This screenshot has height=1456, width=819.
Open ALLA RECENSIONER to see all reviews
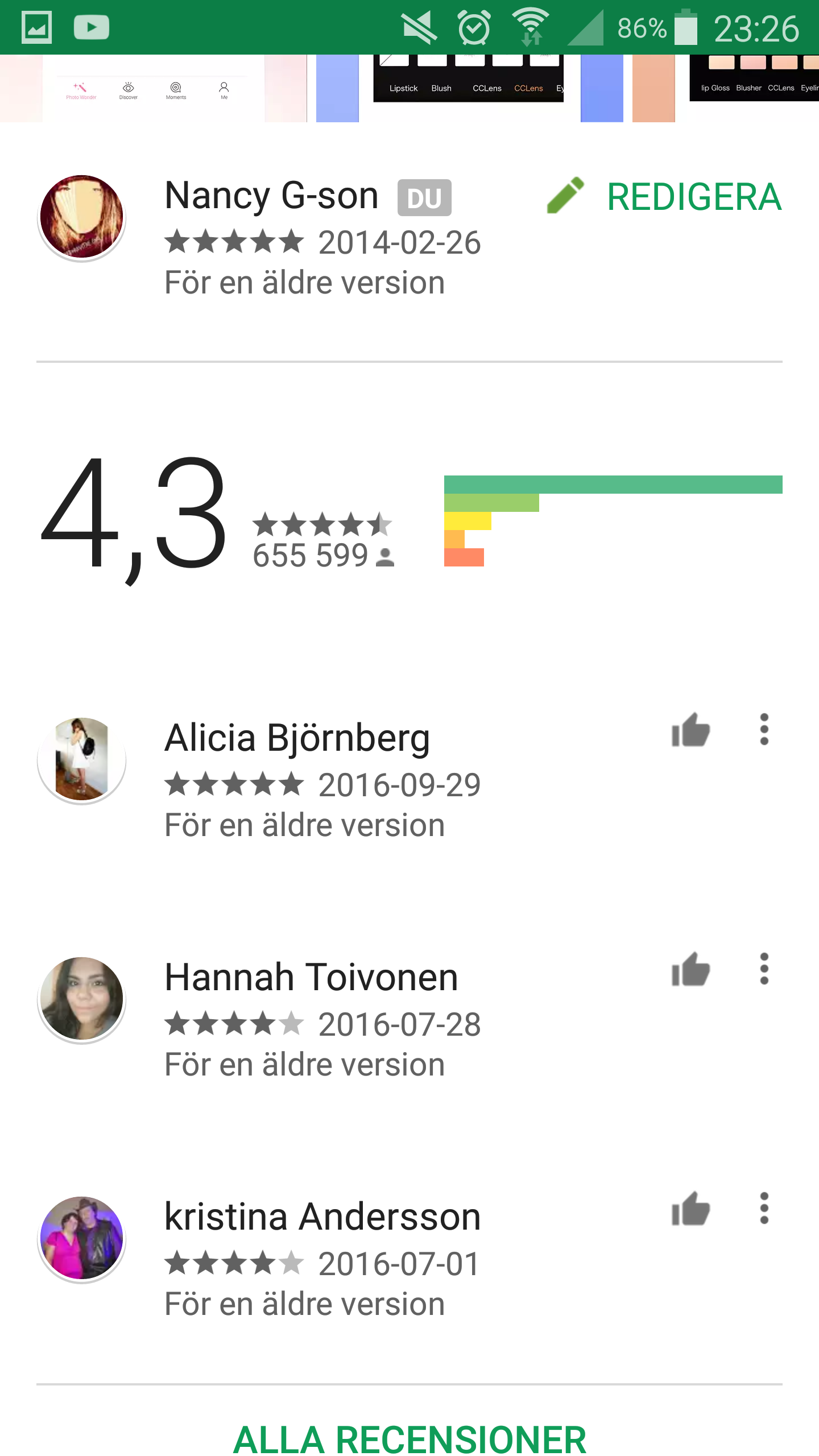[409, 1440]
